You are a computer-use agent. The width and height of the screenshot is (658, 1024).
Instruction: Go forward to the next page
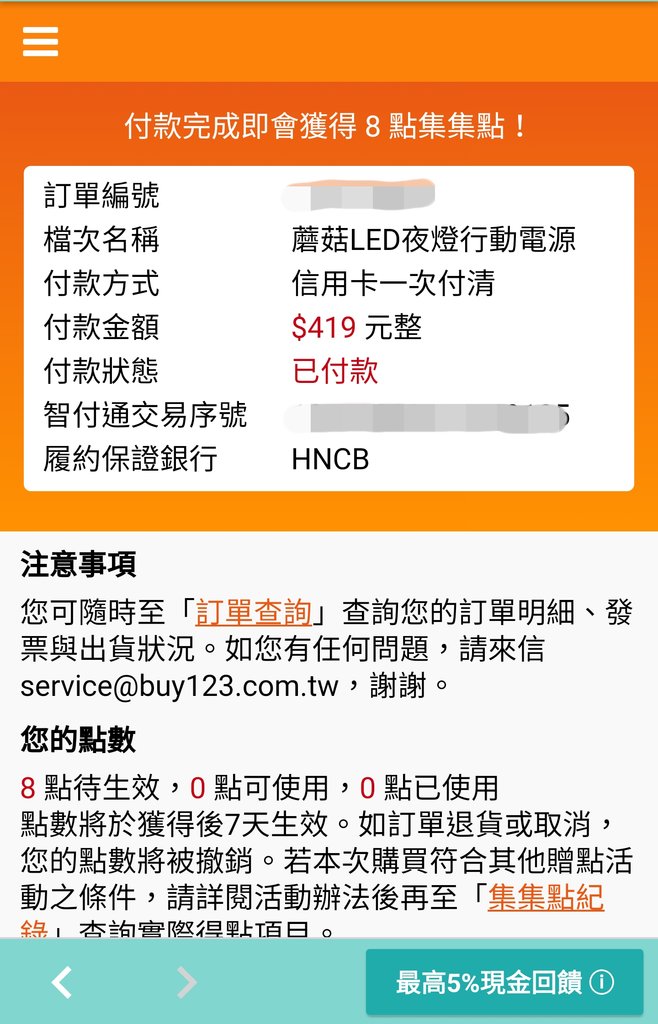[187, 983]
